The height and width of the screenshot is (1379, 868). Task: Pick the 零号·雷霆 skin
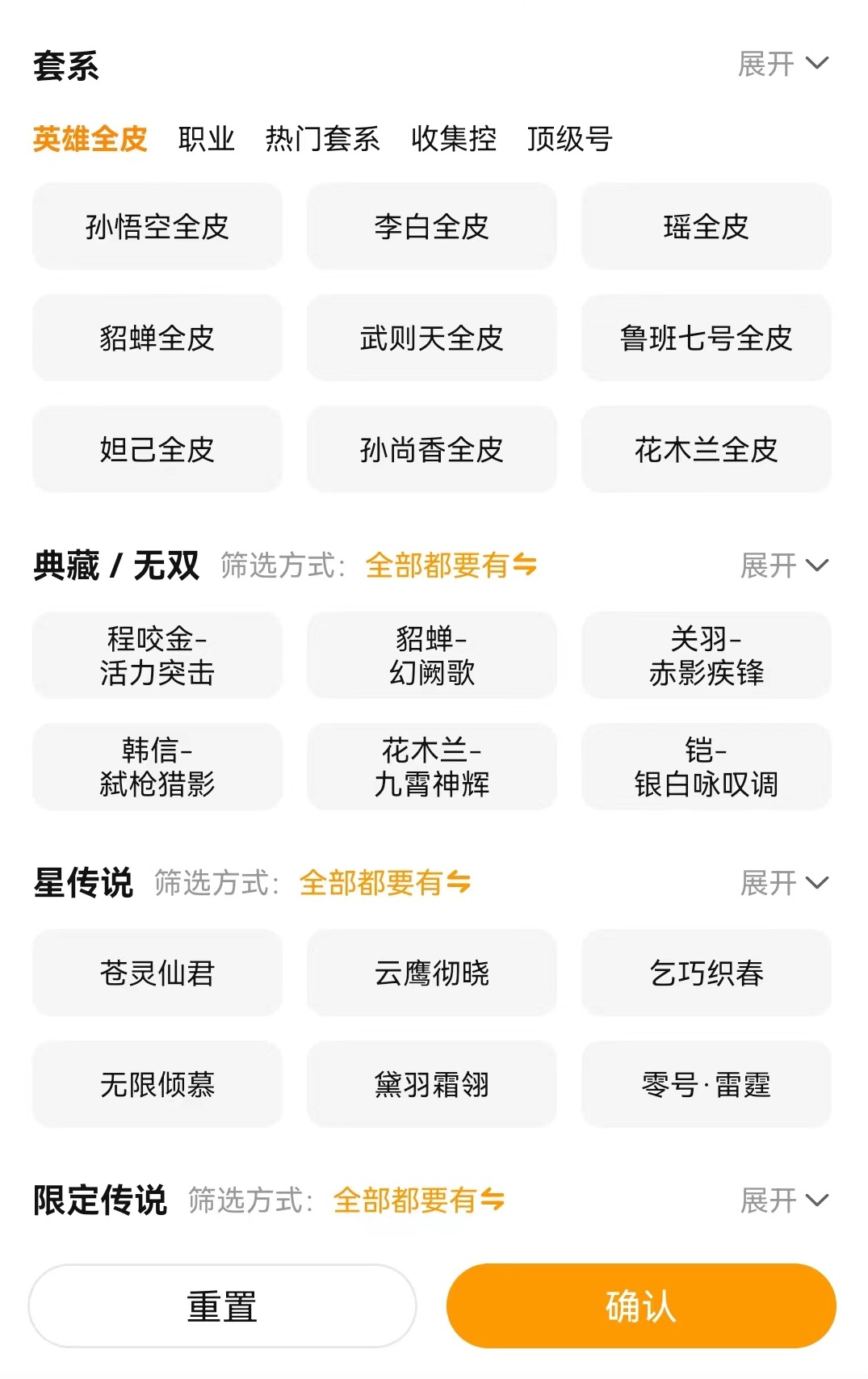coord(706,1084)
